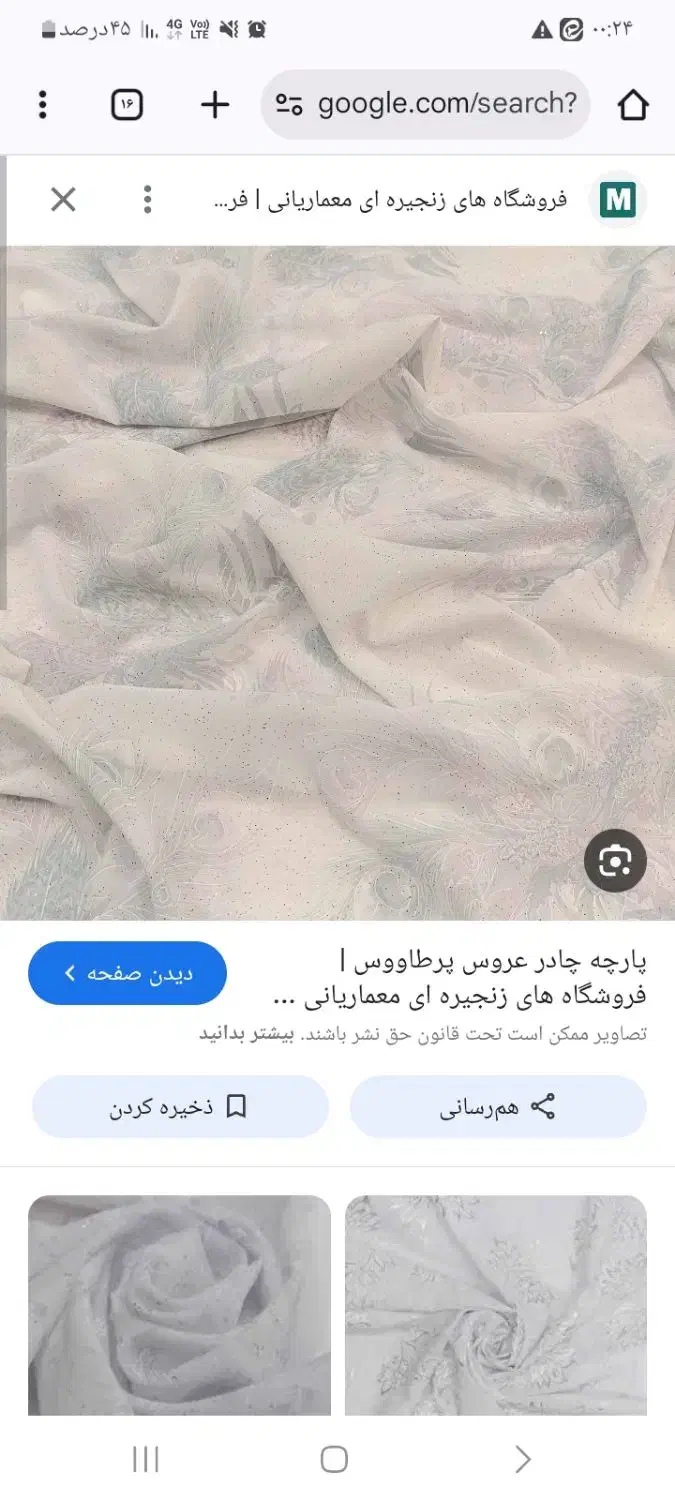Open the related rose-shaped white fabric image
Viewport: 675px width, 1500px height.
[179, 1305]
